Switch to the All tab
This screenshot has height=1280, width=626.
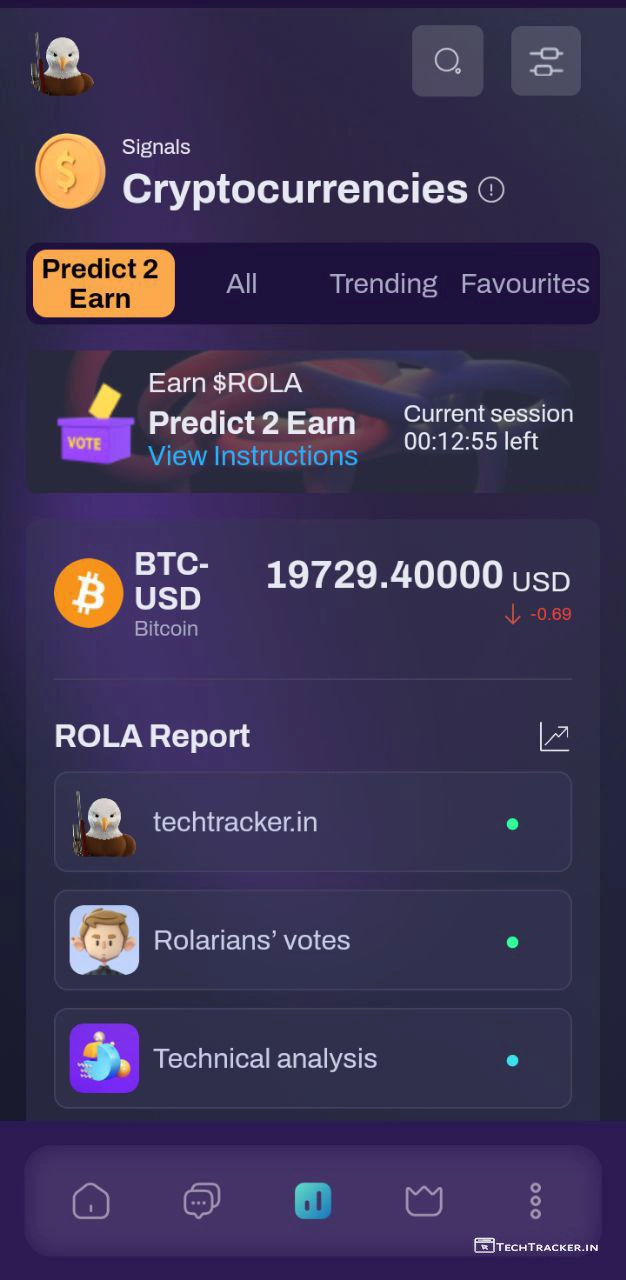click(x=242, y=284)
